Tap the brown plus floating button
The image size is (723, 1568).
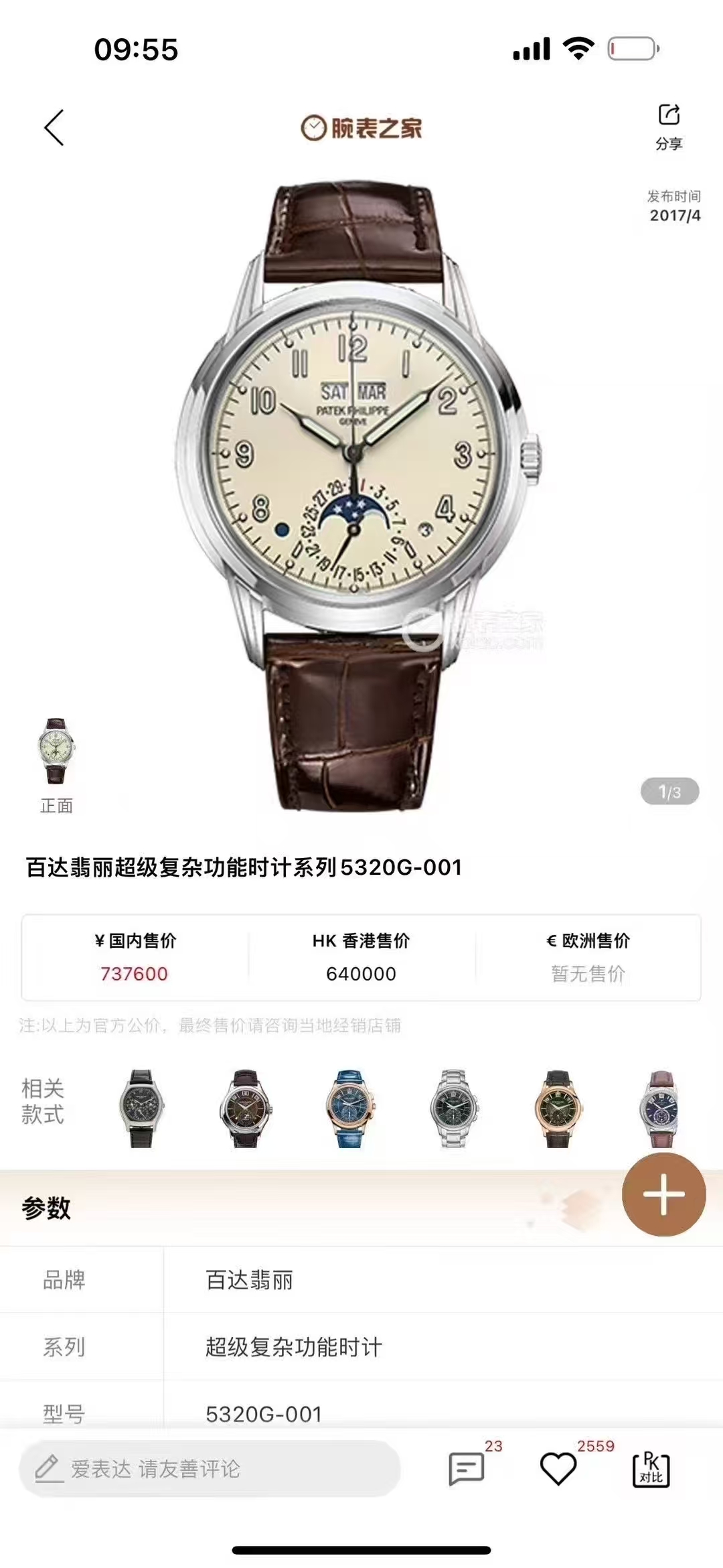point(663,1194)
